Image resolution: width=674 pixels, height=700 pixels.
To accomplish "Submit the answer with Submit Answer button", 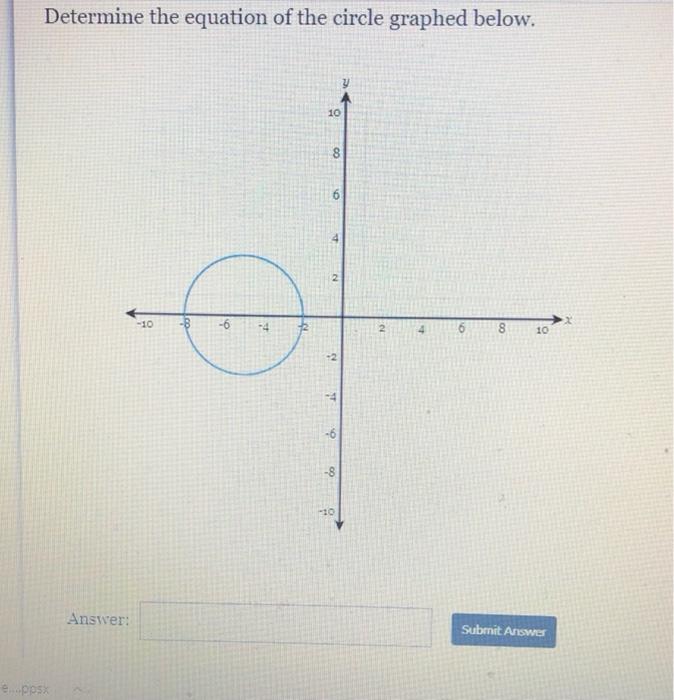I will tap(503, 631).
